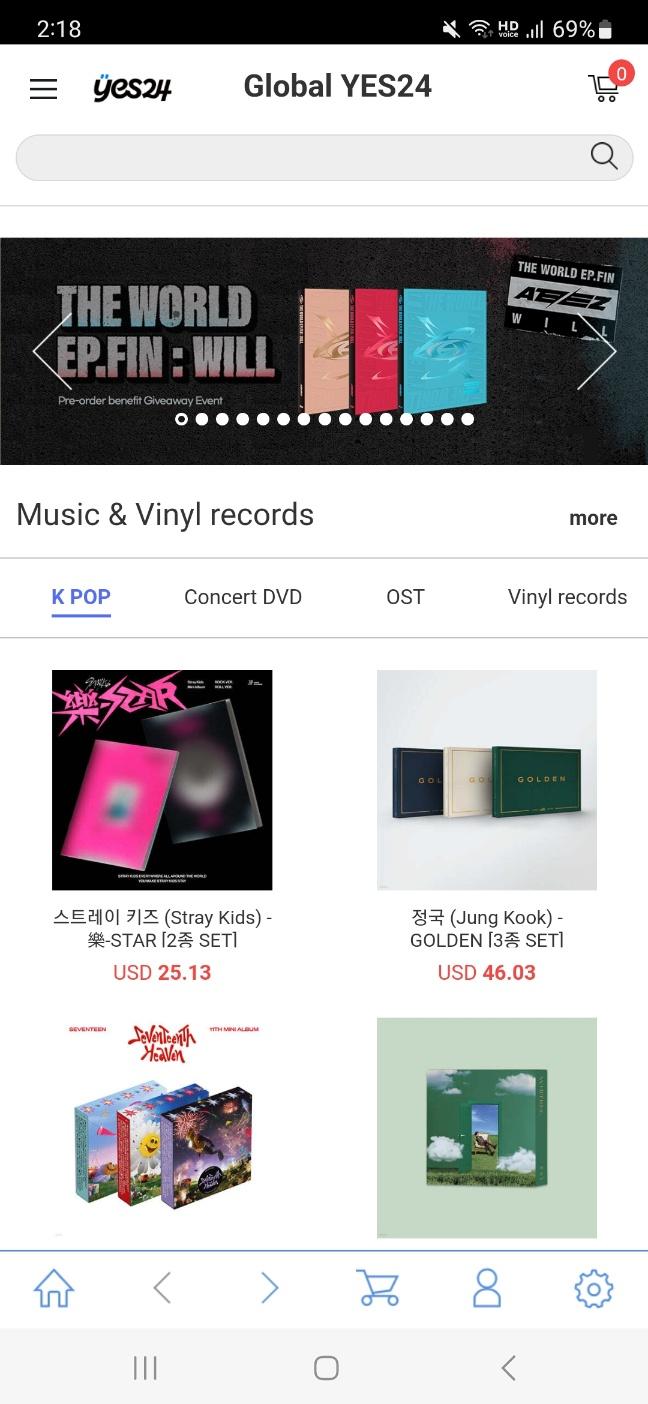This screenshot has width=648, height=1404.
Task: Open the Jung Kook GOLDEN album
Action: 487,780
